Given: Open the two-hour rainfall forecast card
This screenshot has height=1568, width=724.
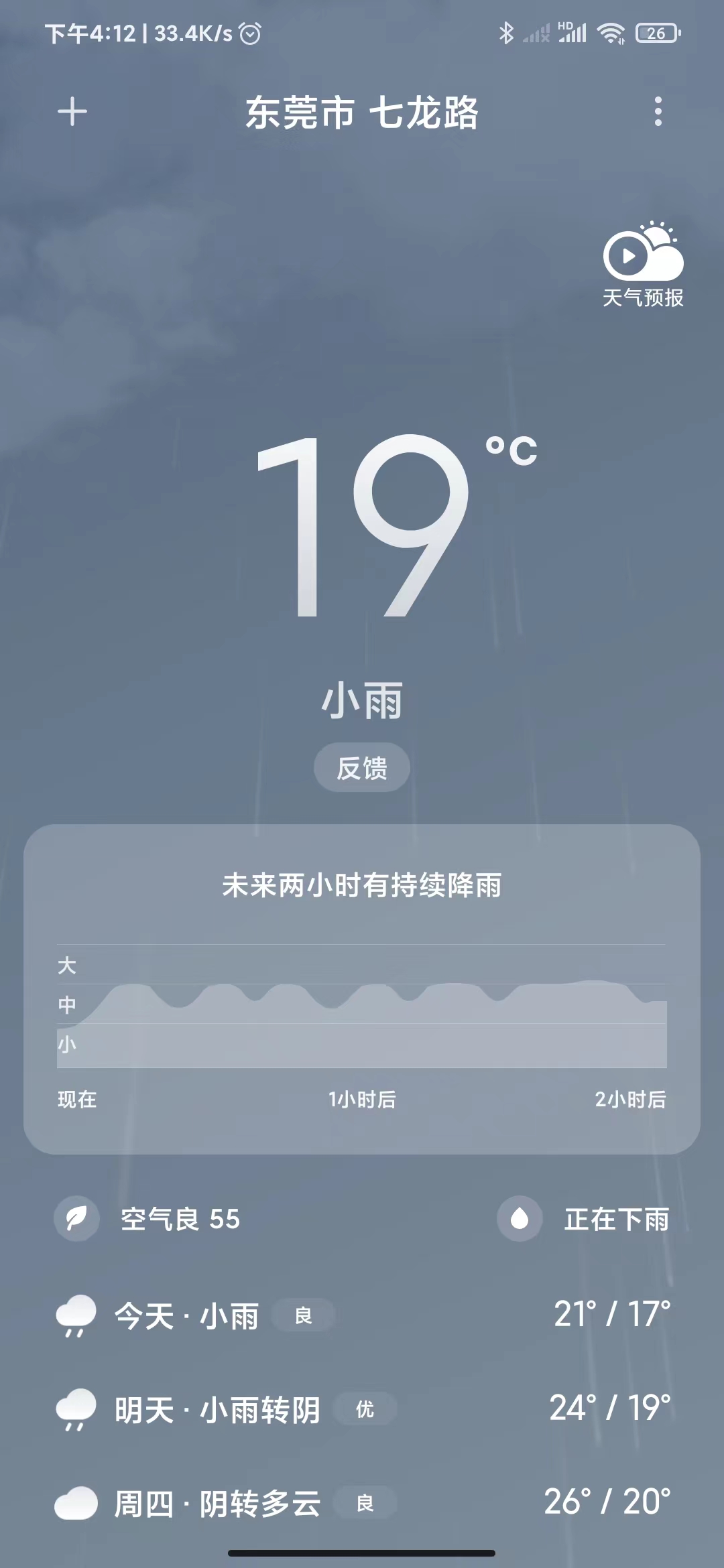Looking at the screenshot, I should (362, 988).
